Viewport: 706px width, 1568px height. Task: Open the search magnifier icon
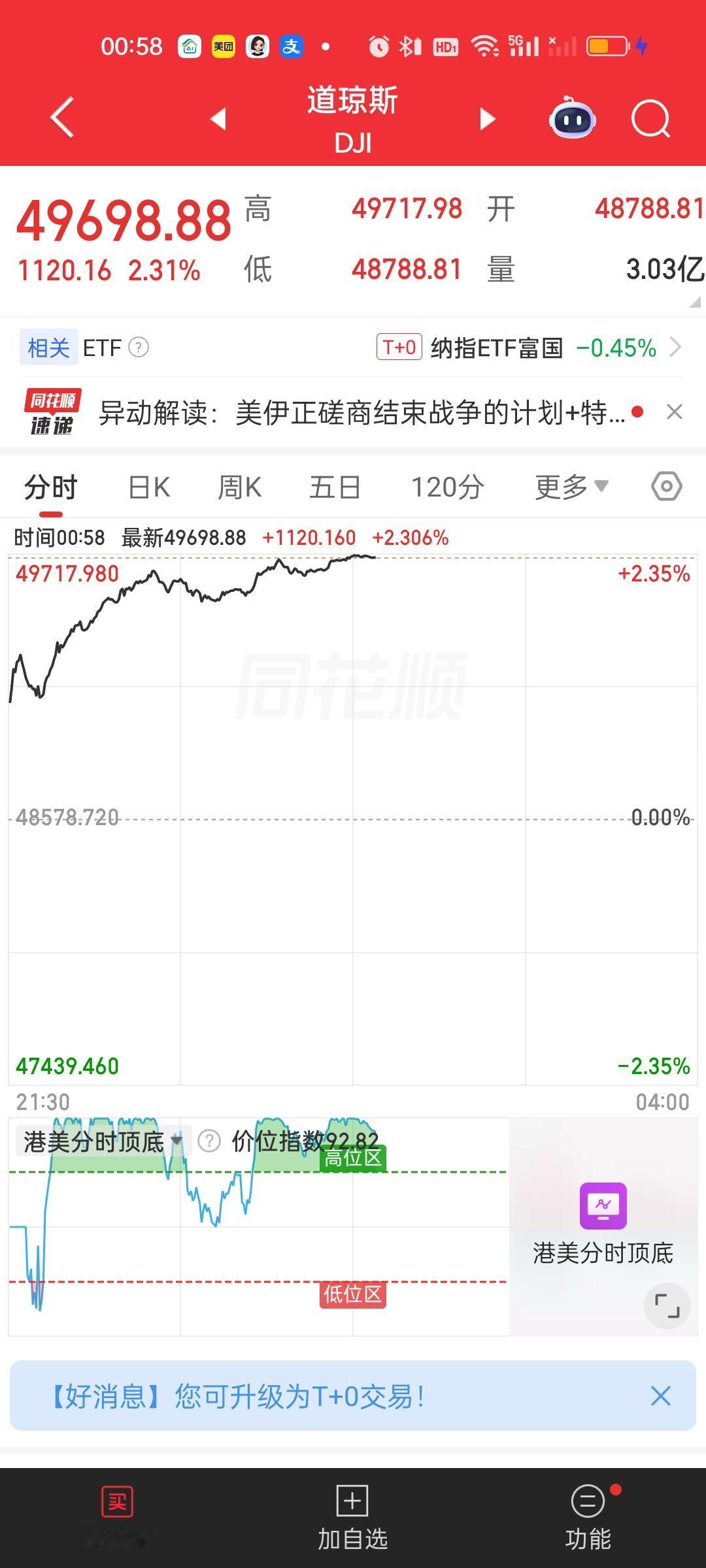(x=651, y=118)
